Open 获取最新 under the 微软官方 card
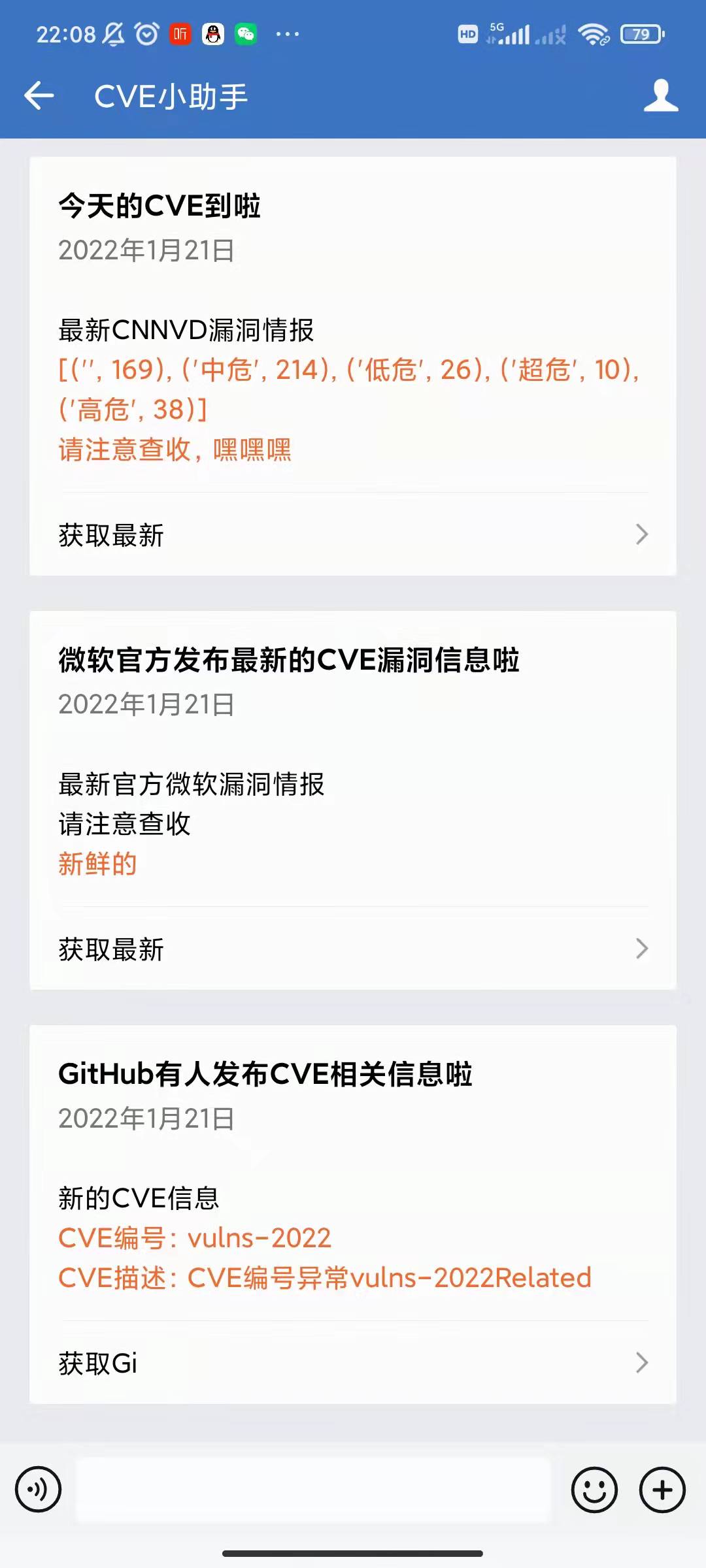Image resolution: width=706 pixels, height=1568 pixels. coord(353,949)
